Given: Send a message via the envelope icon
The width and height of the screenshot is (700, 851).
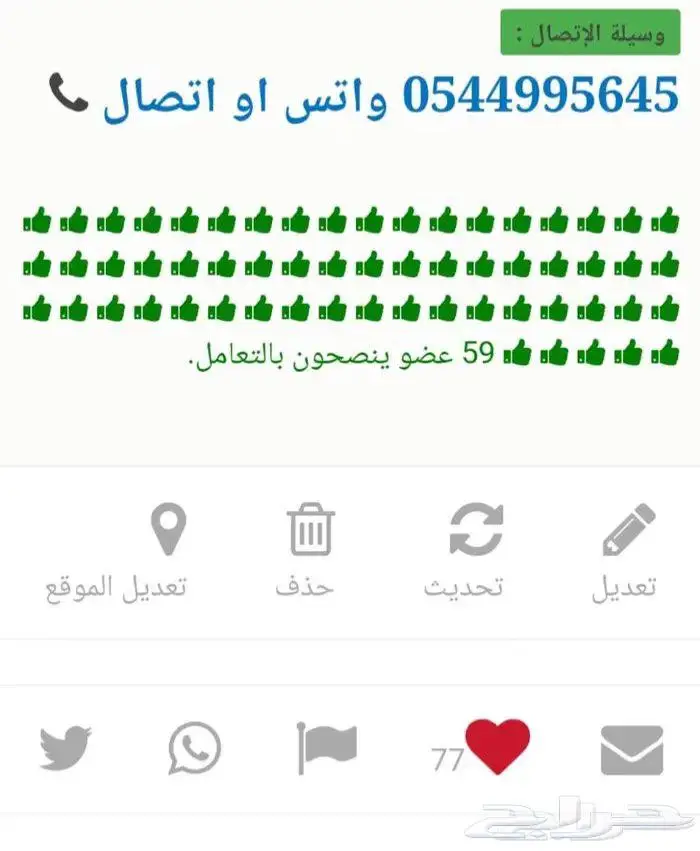Looking at the screenshot, I should [632, 750].
